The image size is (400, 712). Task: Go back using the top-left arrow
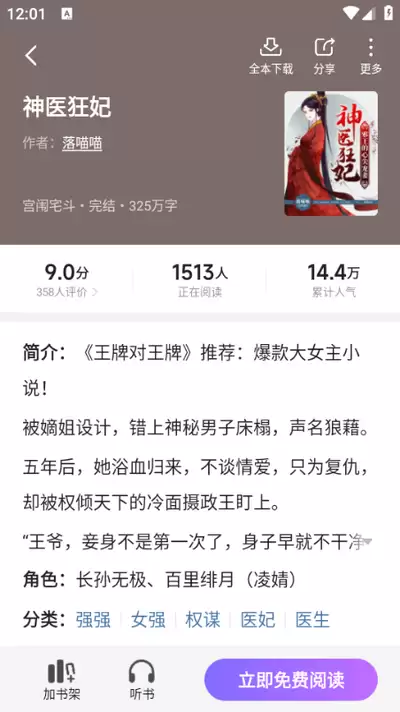point(31,56)
